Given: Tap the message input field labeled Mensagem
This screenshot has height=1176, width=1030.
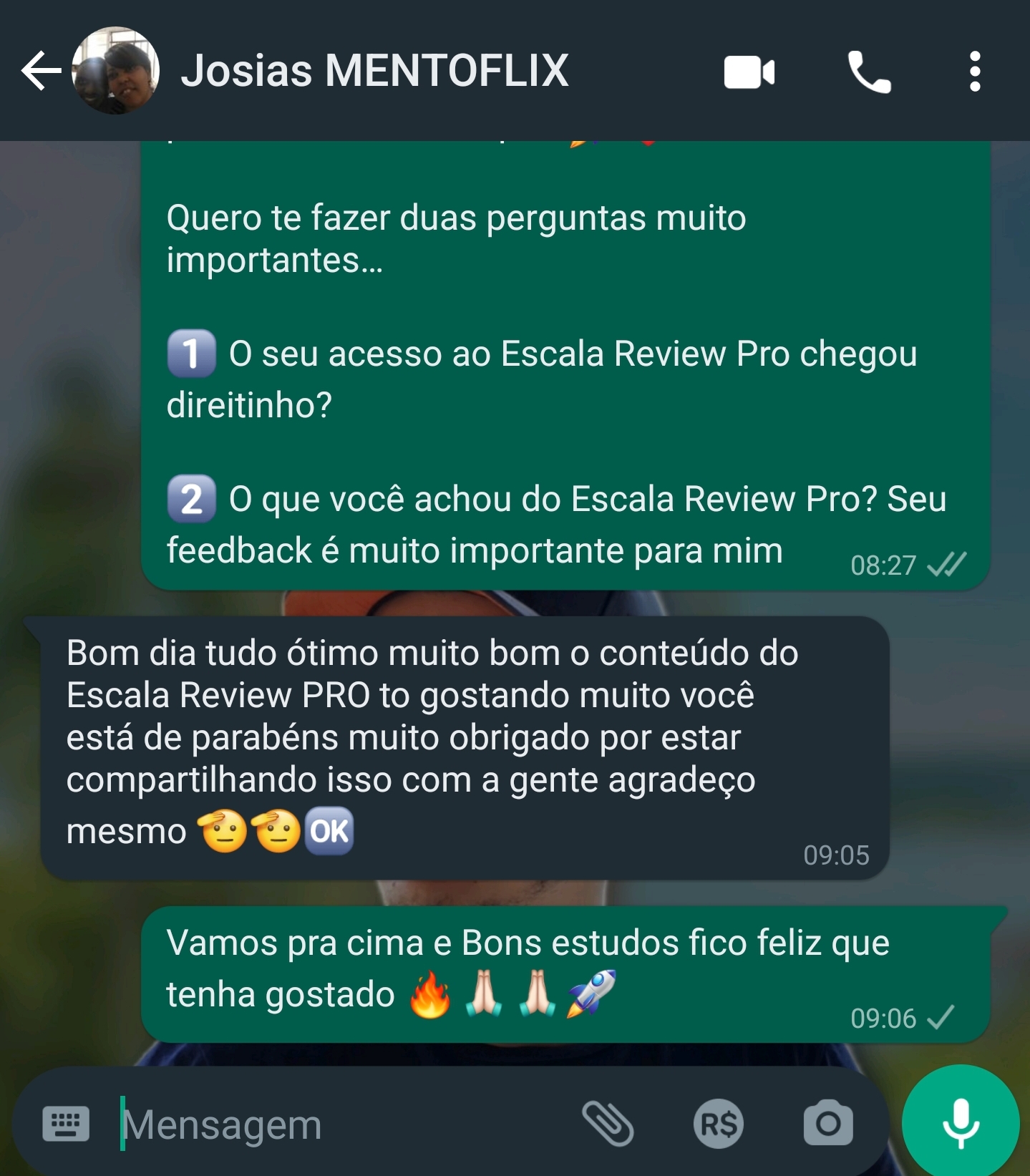Looking at the screenshot, I should point(286,1124).
